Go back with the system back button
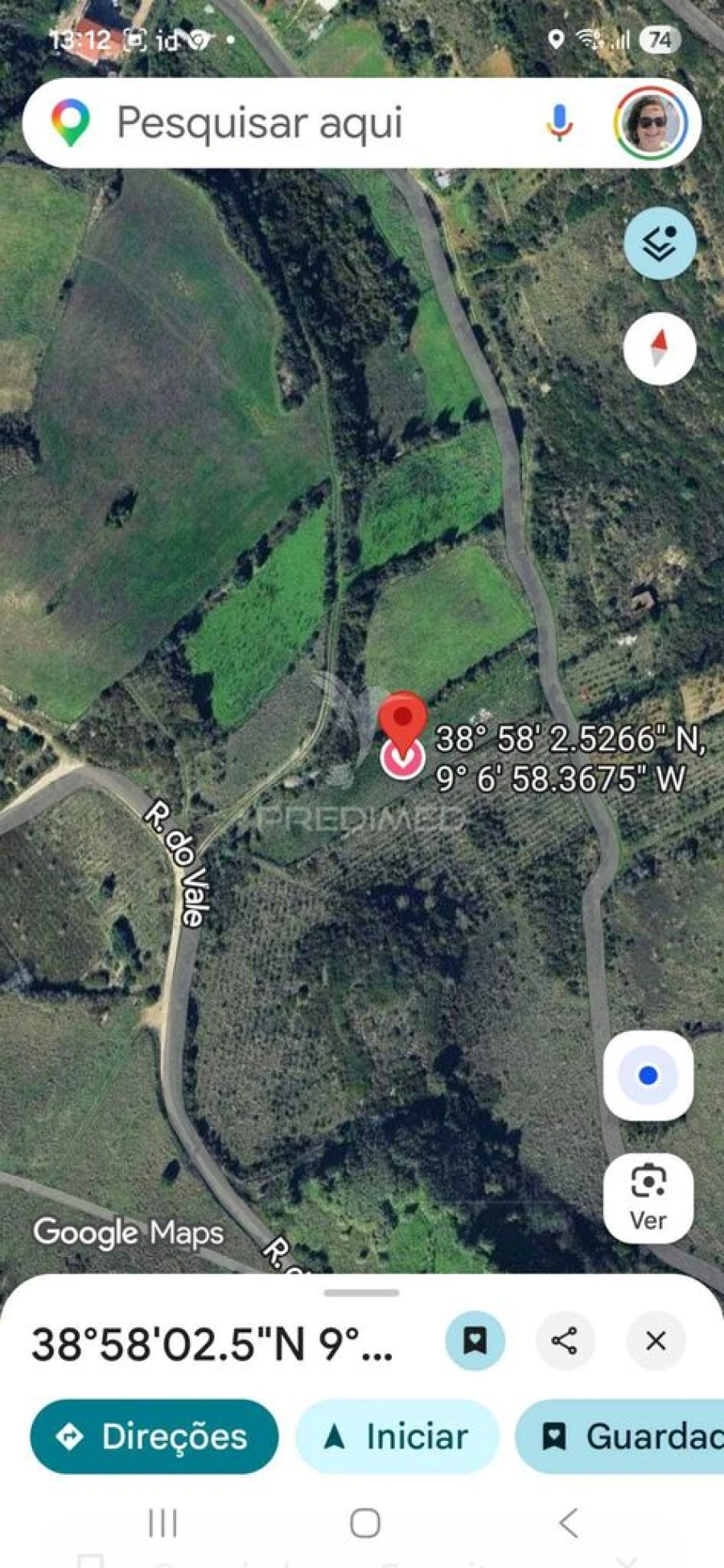This screenshot has height=1568, width=724. point(568,1523)
